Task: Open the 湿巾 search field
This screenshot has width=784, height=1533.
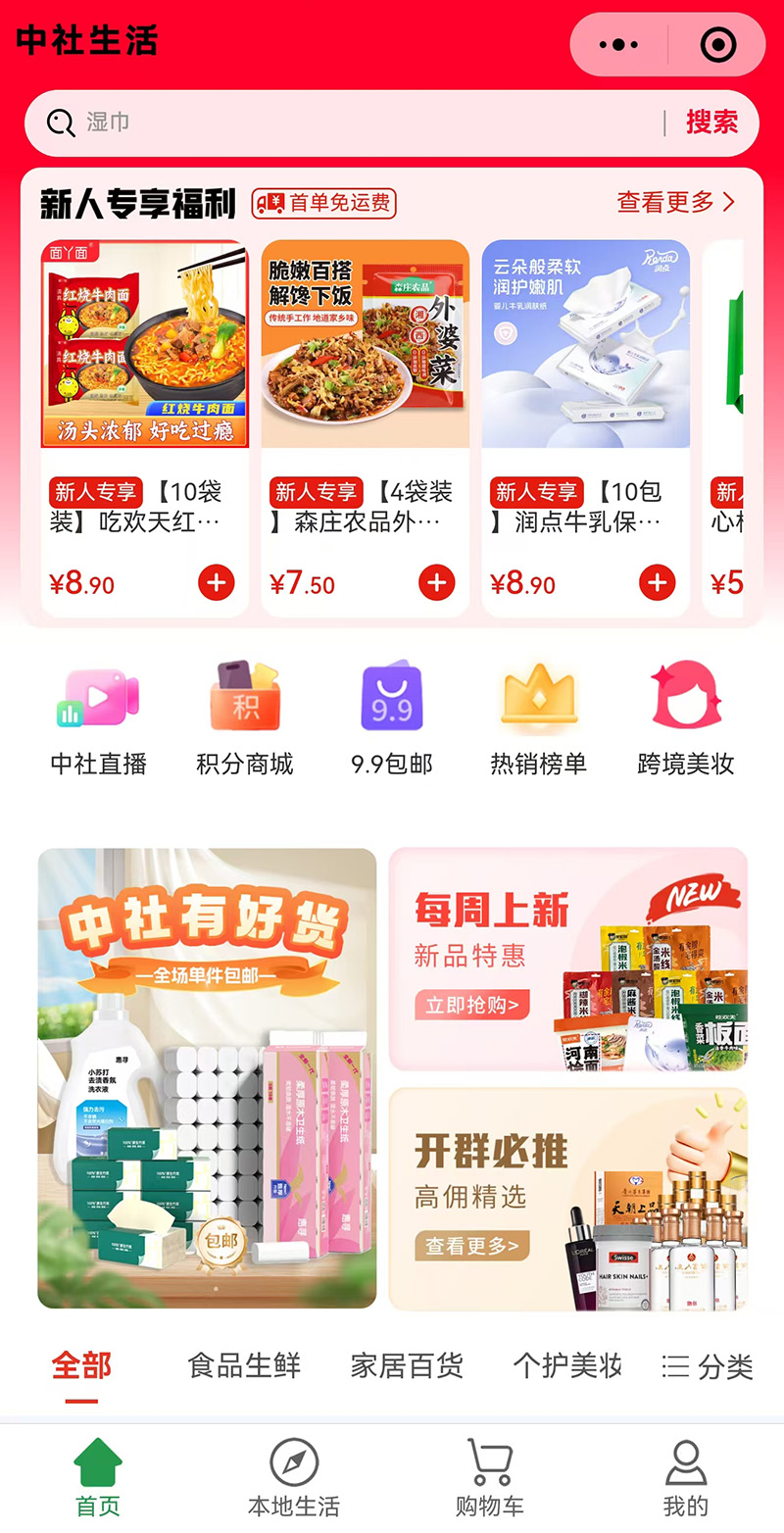Action: click(353, 123)
